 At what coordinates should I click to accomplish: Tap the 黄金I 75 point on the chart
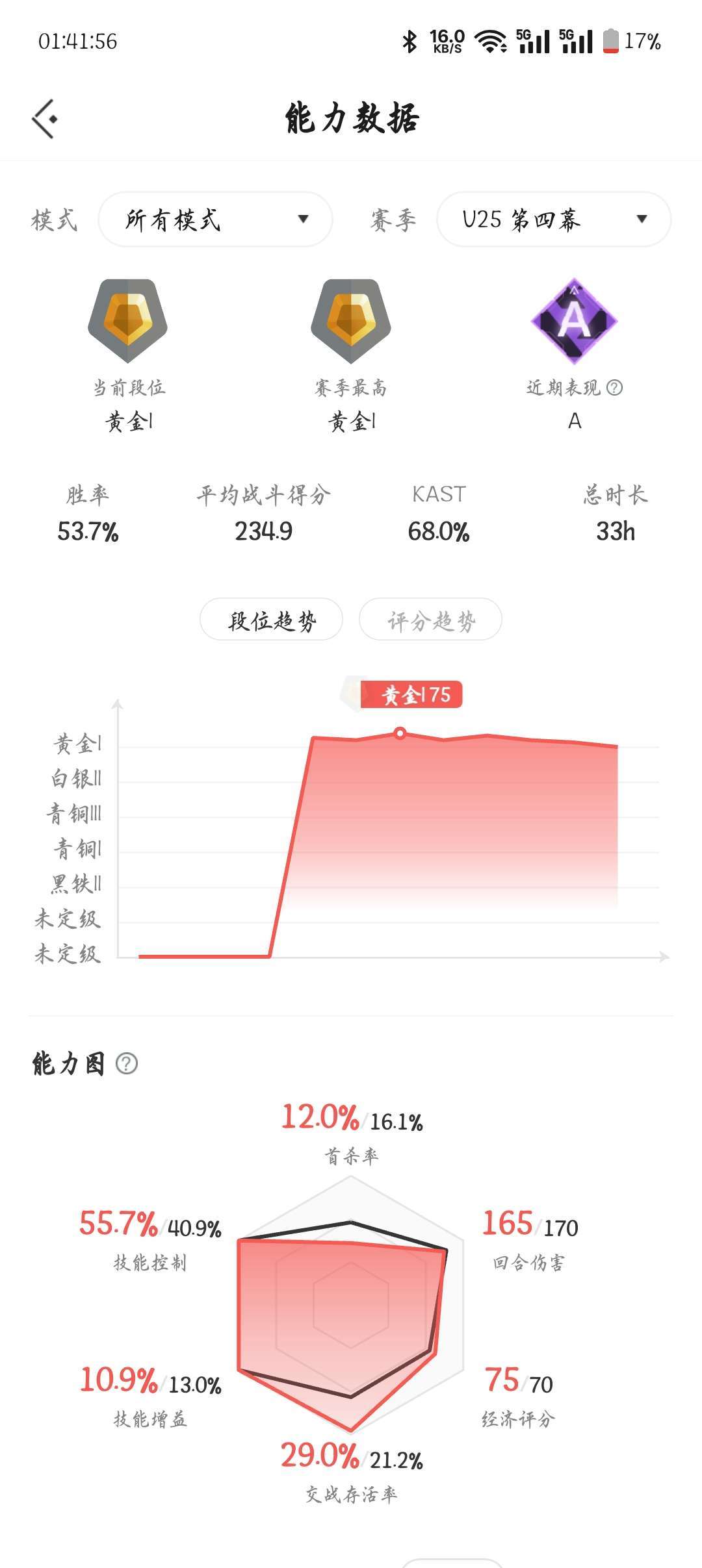(400, 733)
